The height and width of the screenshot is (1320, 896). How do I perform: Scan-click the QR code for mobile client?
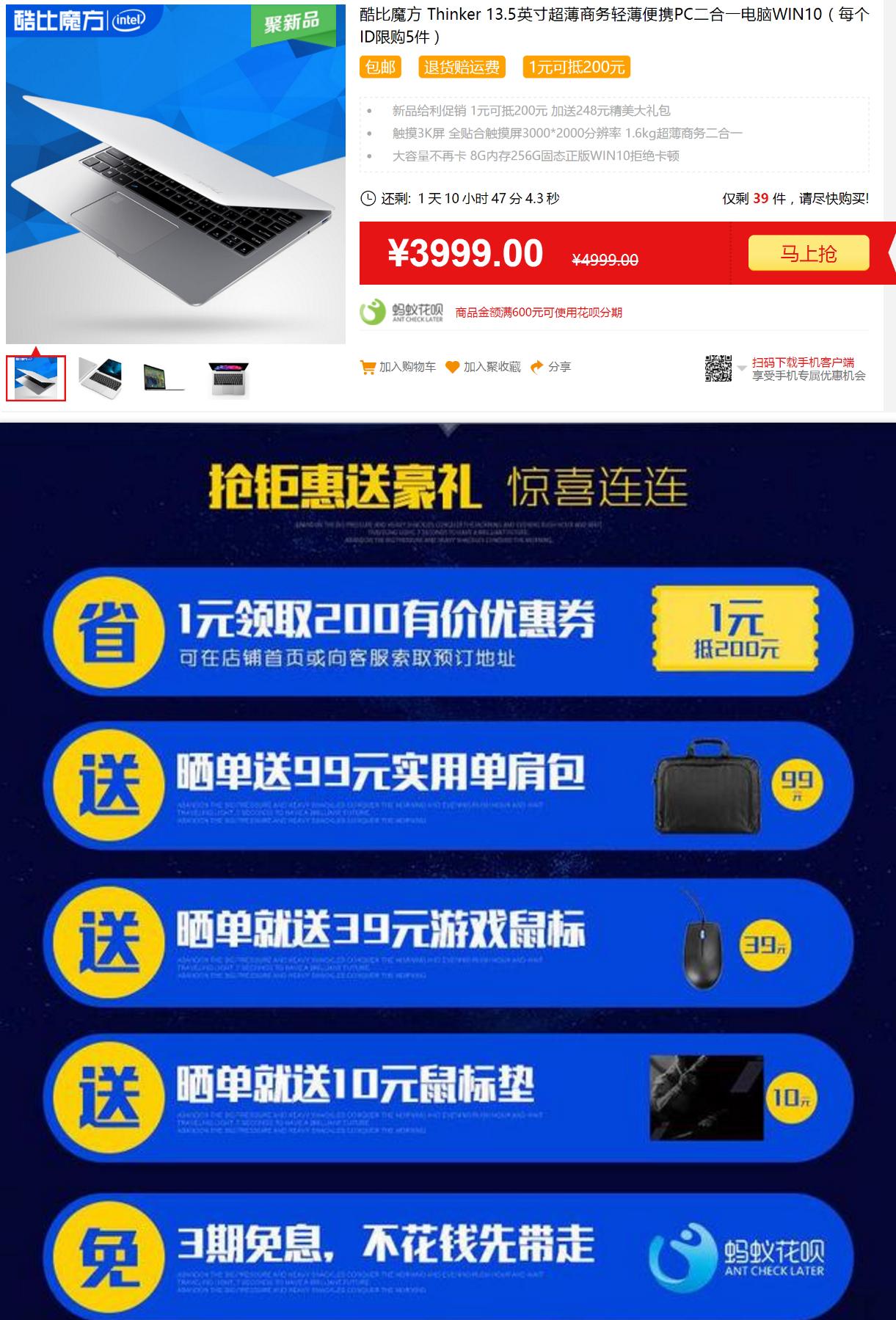point(718,369)
